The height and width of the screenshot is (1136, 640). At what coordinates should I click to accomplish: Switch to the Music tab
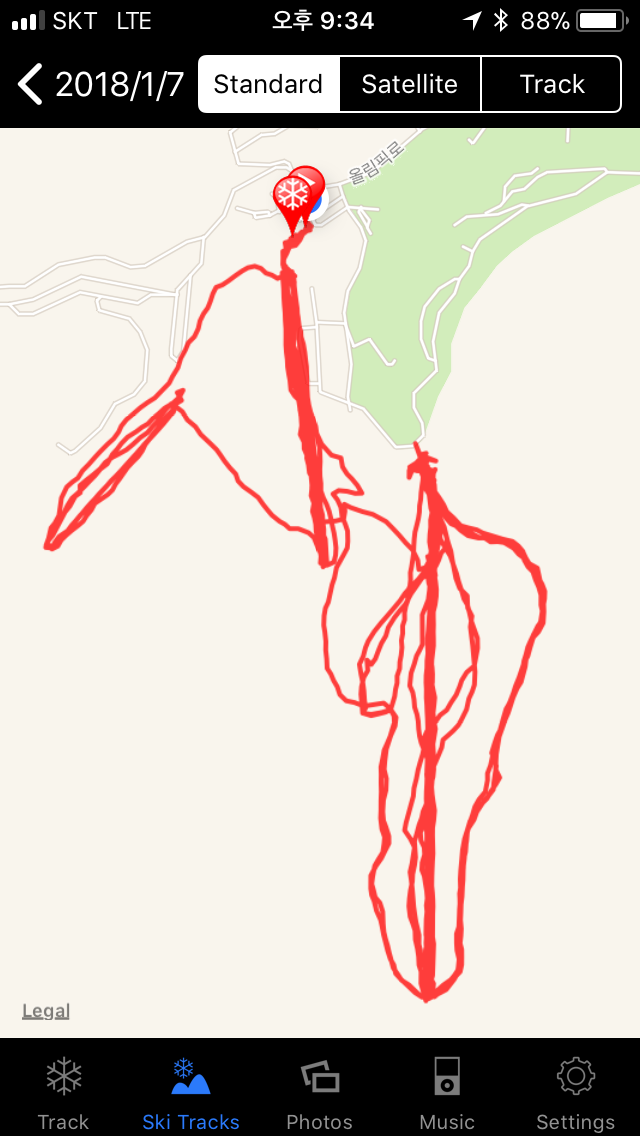coord(447,1091)
